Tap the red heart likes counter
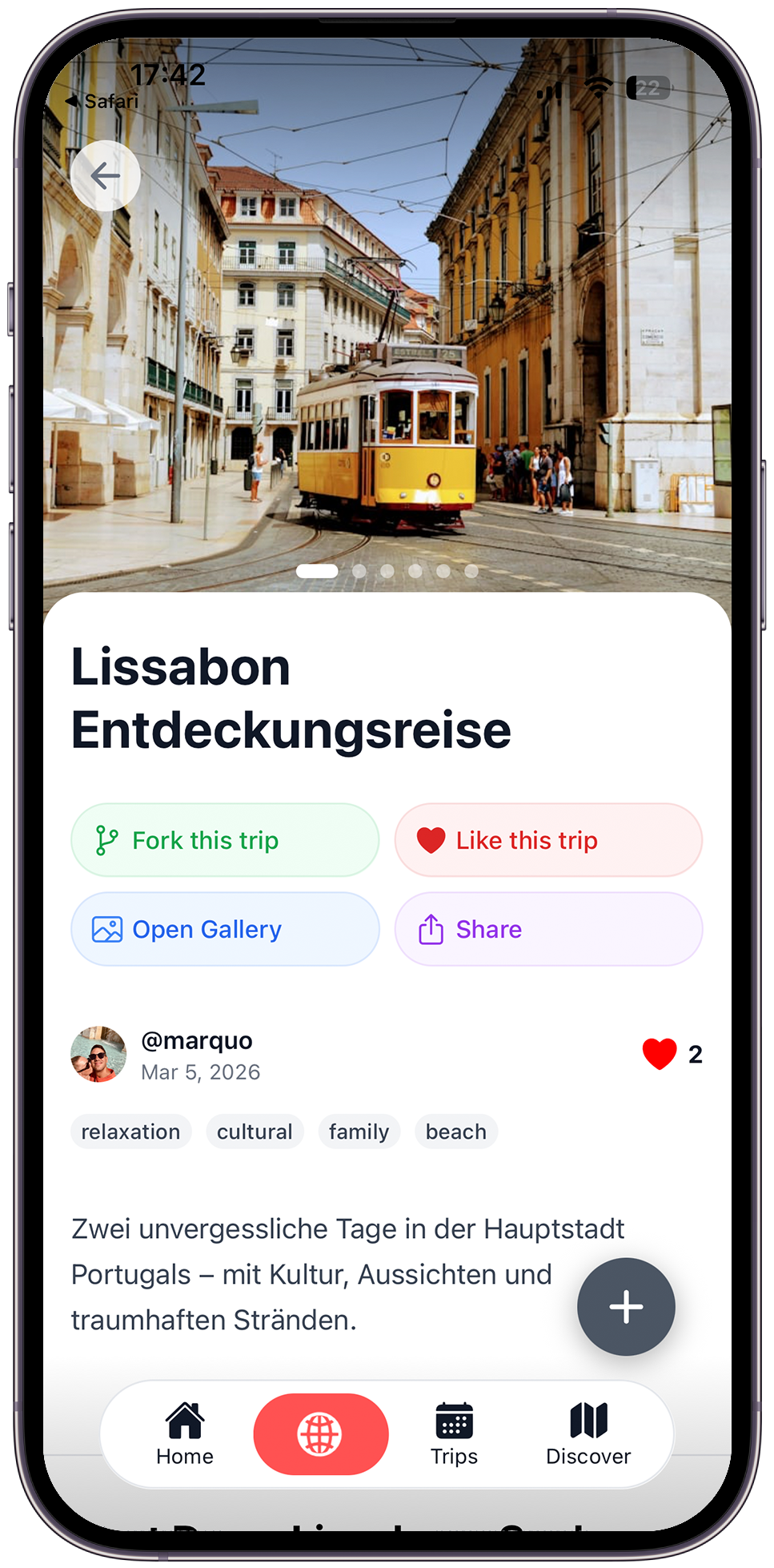The height and width of the screenshot is (1568, 774). (671, 1054)
